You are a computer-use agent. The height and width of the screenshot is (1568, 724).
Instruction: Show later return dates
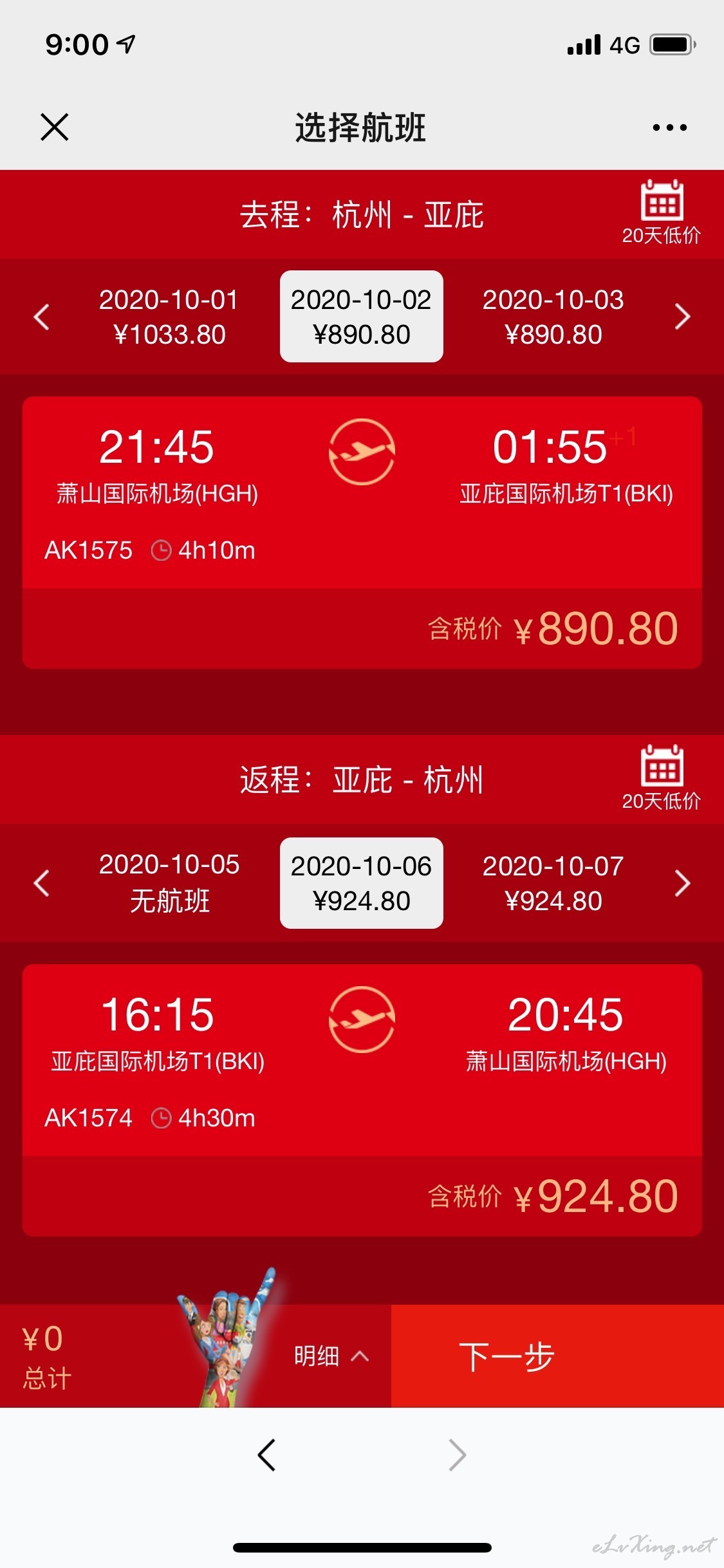pos(682,882)
